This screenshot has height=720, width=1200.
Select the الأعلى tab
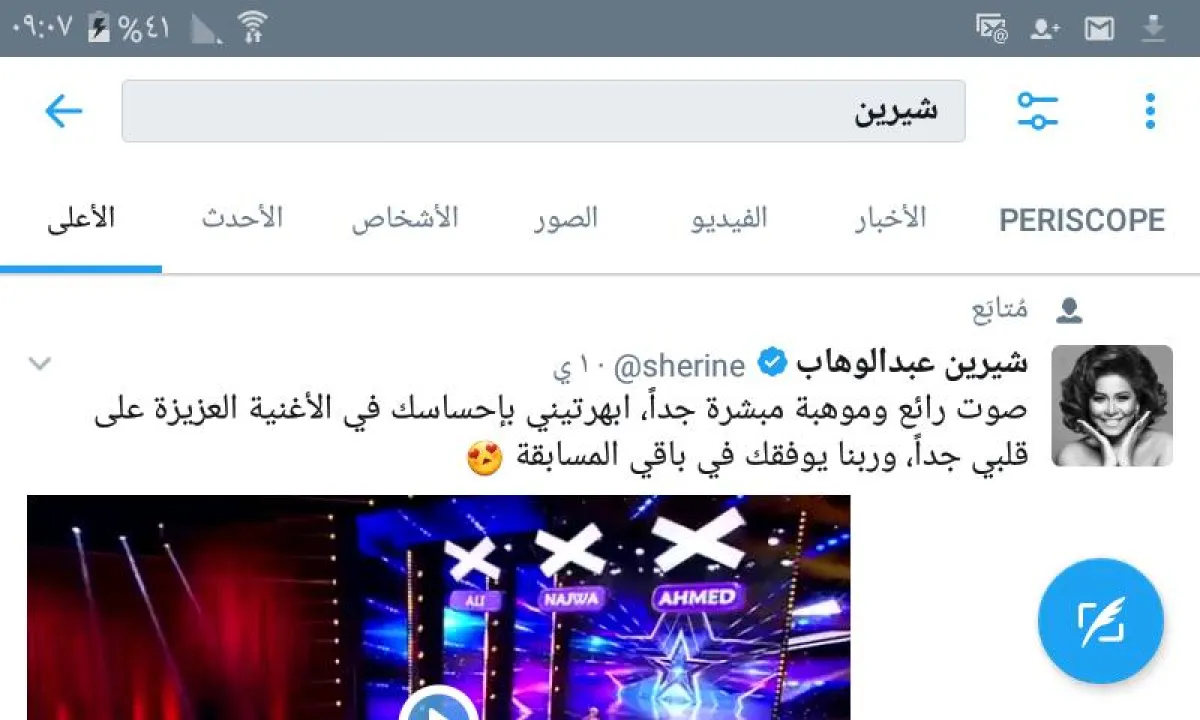(81, 219)
